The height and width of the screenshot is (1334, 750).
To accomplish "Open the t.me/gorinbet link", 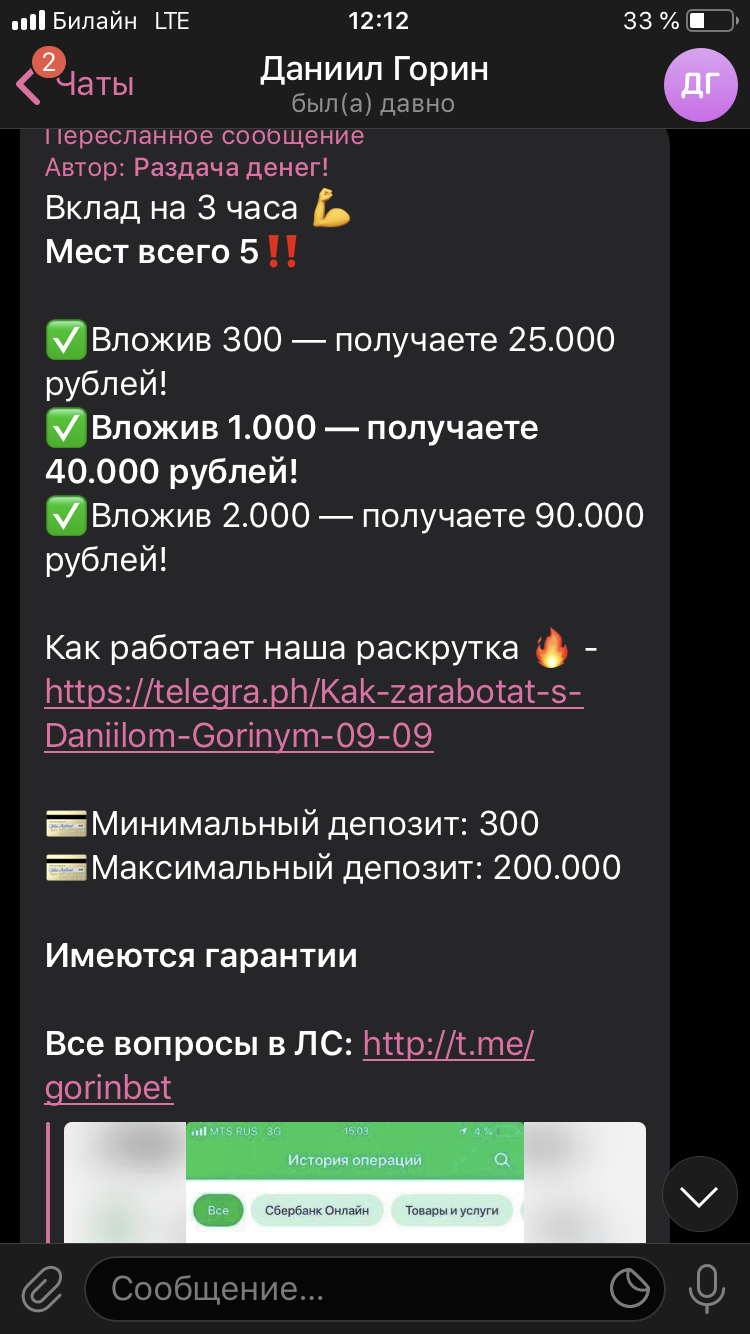I will [x=290, y=1066].
